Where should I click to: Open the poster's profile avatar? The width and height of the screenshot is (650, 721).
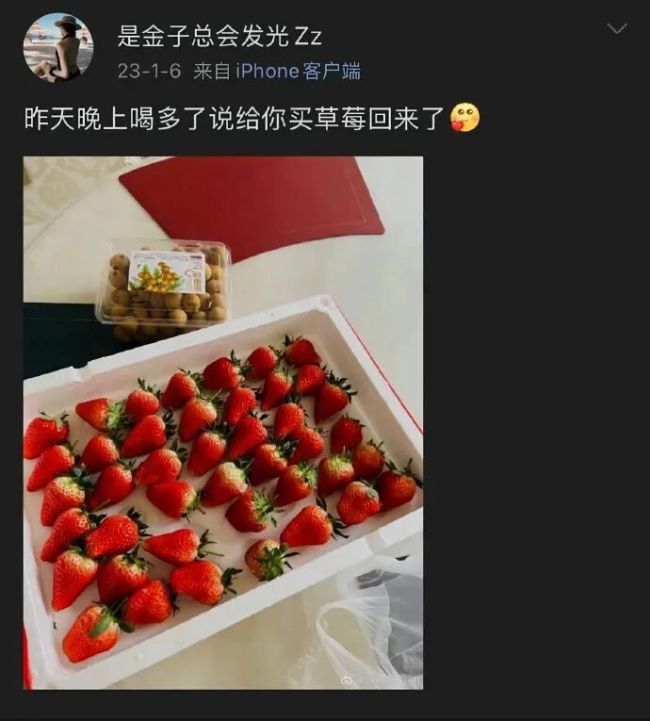[x=57, y=47]
